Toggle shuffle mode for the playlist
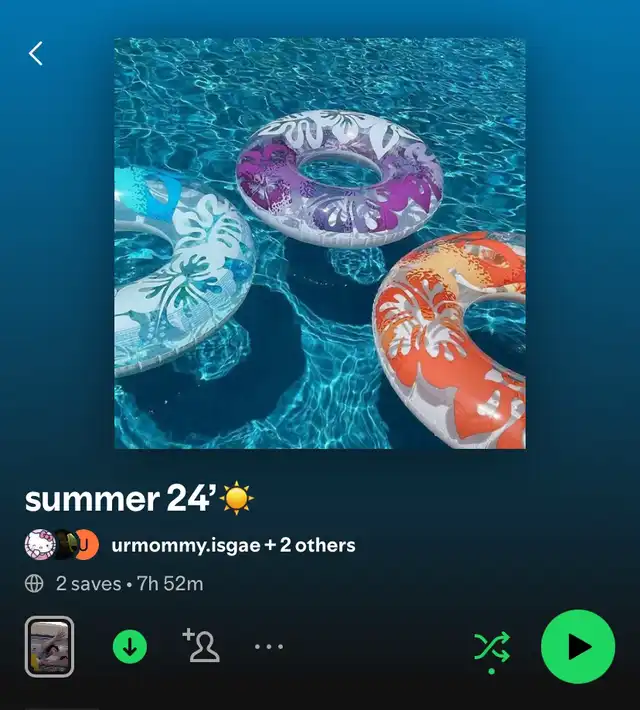 tap(491, 648)
